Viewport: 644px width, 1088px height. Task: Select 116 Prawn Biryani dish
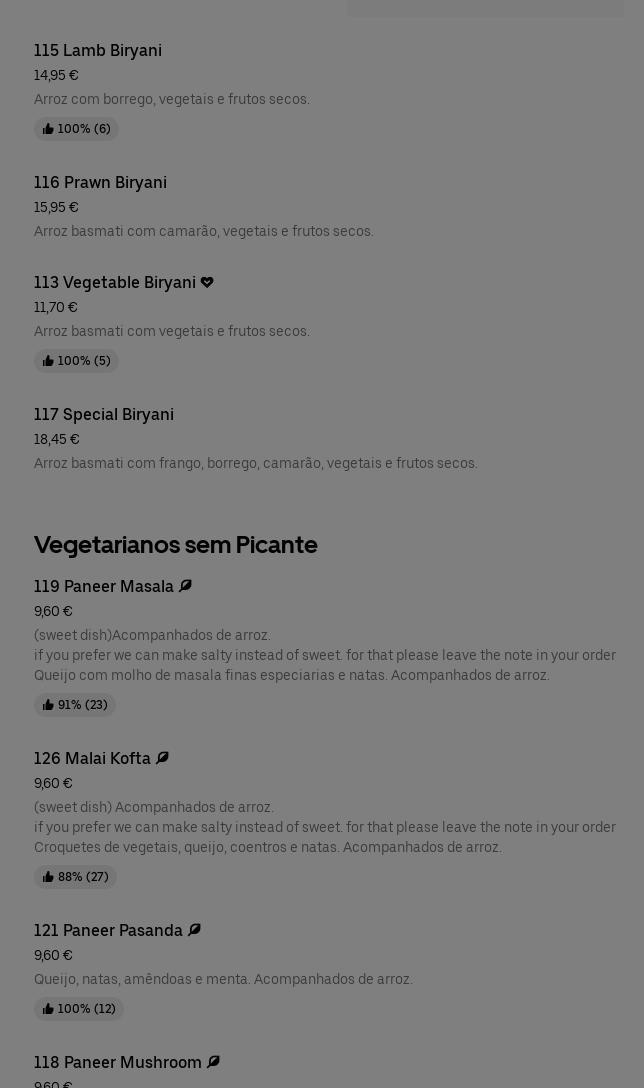[x=100, y=183]
